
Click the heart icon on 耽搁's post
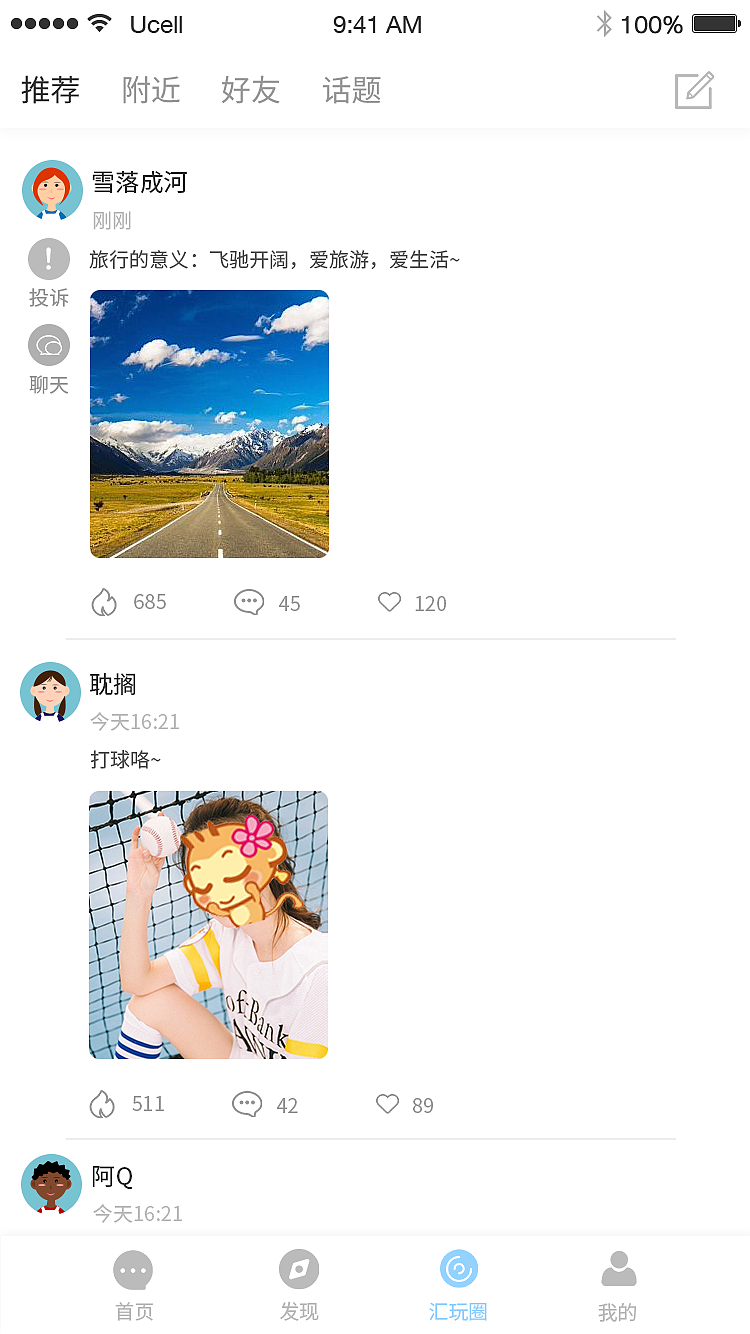[x=387, y=1104]
